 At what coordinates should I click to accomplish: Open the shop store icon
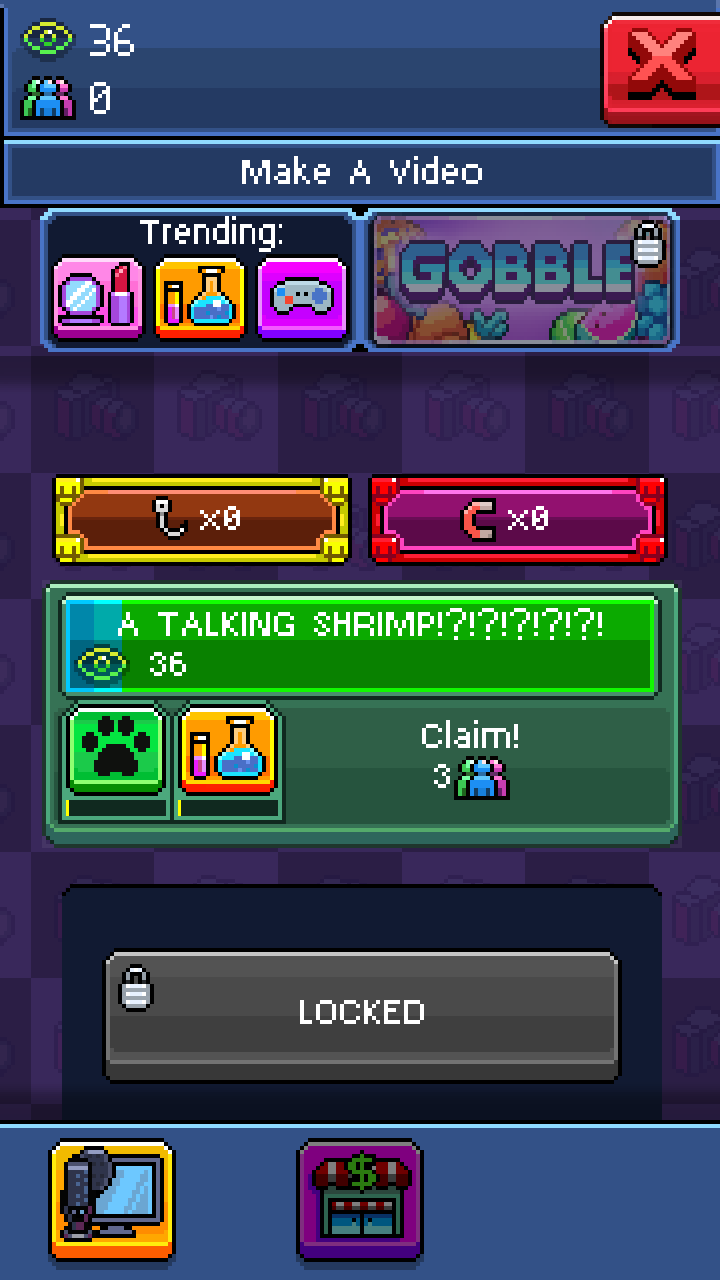point(360,1201)
